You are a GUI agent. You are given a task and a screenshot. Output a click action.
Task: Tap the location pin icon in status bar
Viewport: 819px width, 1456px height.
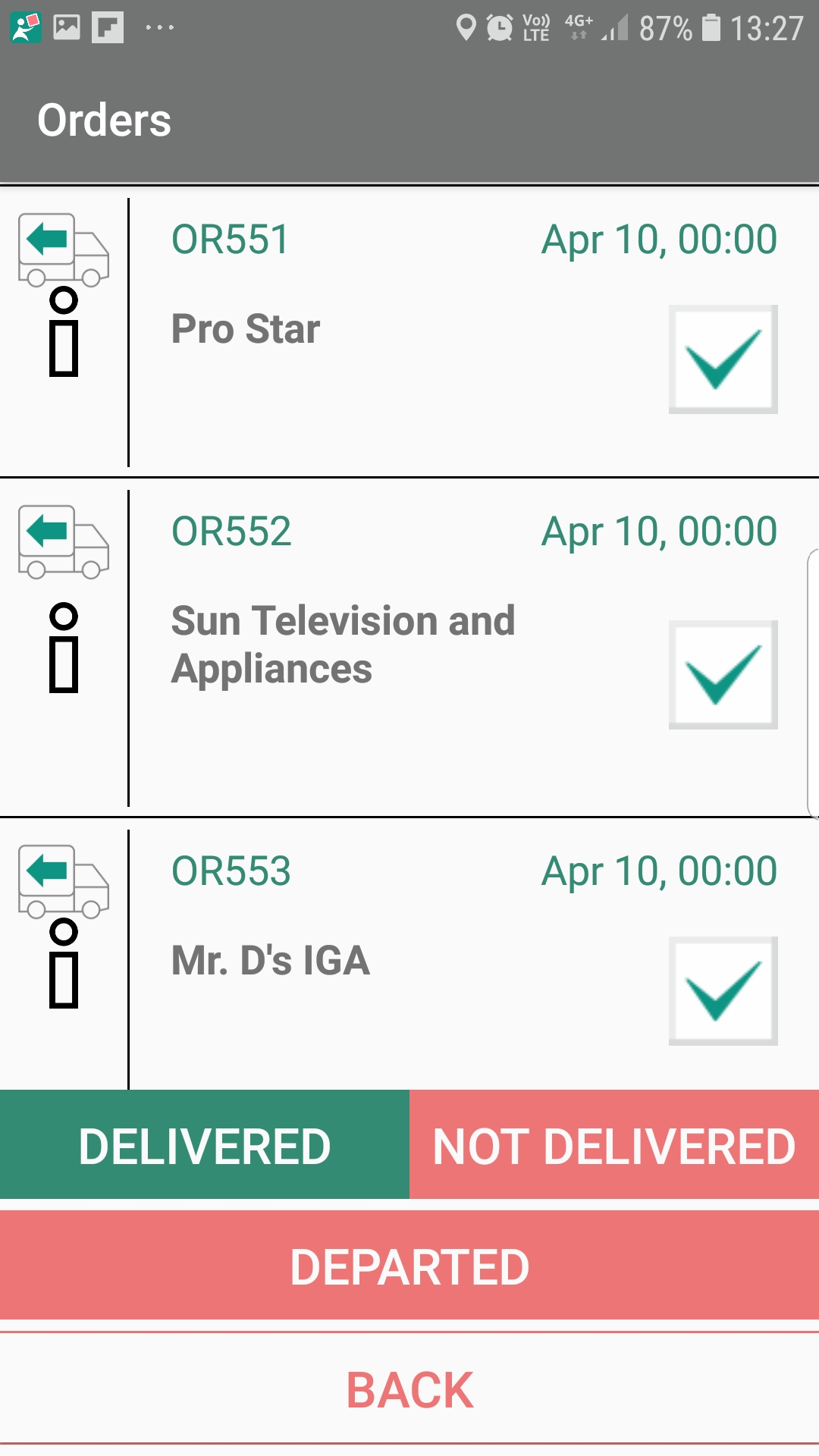[x=468, y=27]
